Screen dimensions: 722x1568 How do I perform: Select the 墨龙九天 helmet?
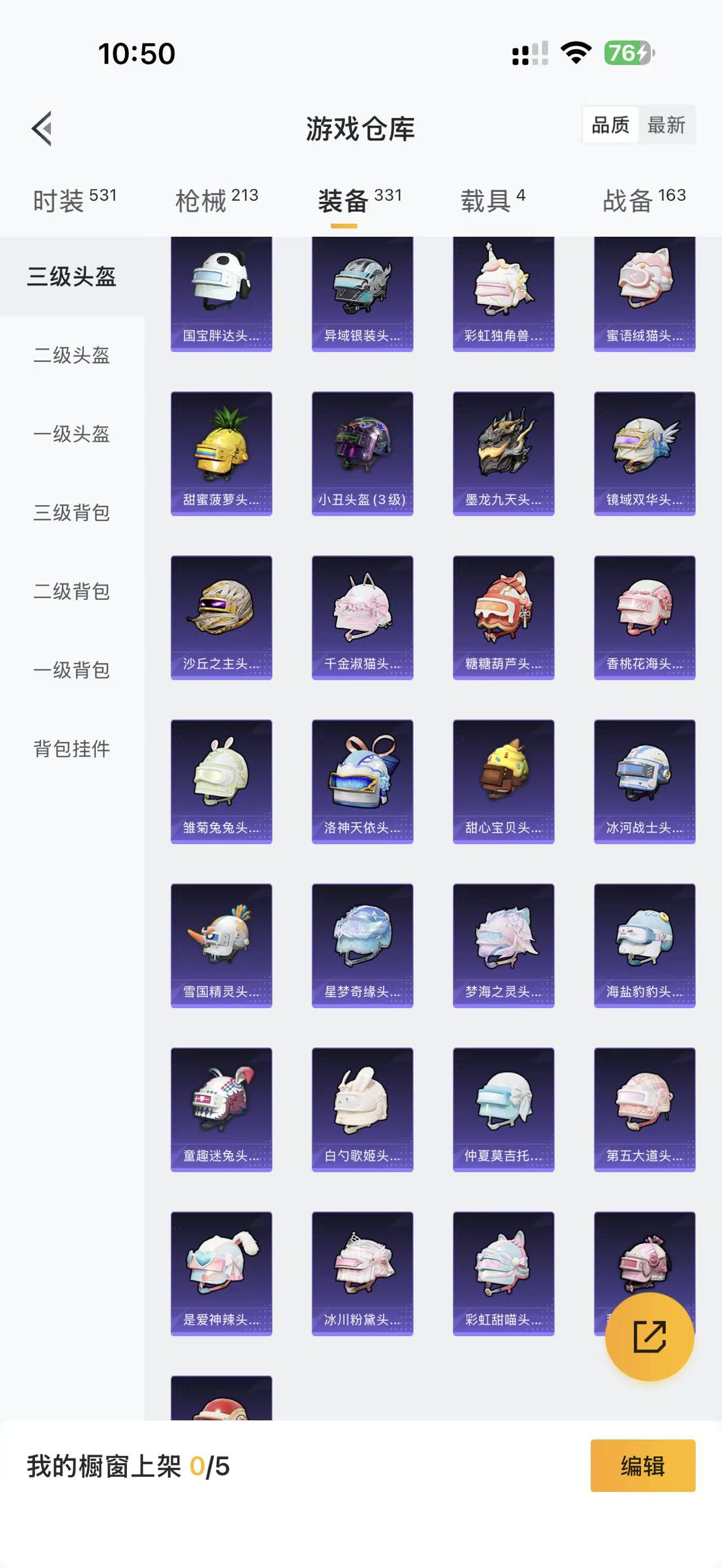(504, 453)
